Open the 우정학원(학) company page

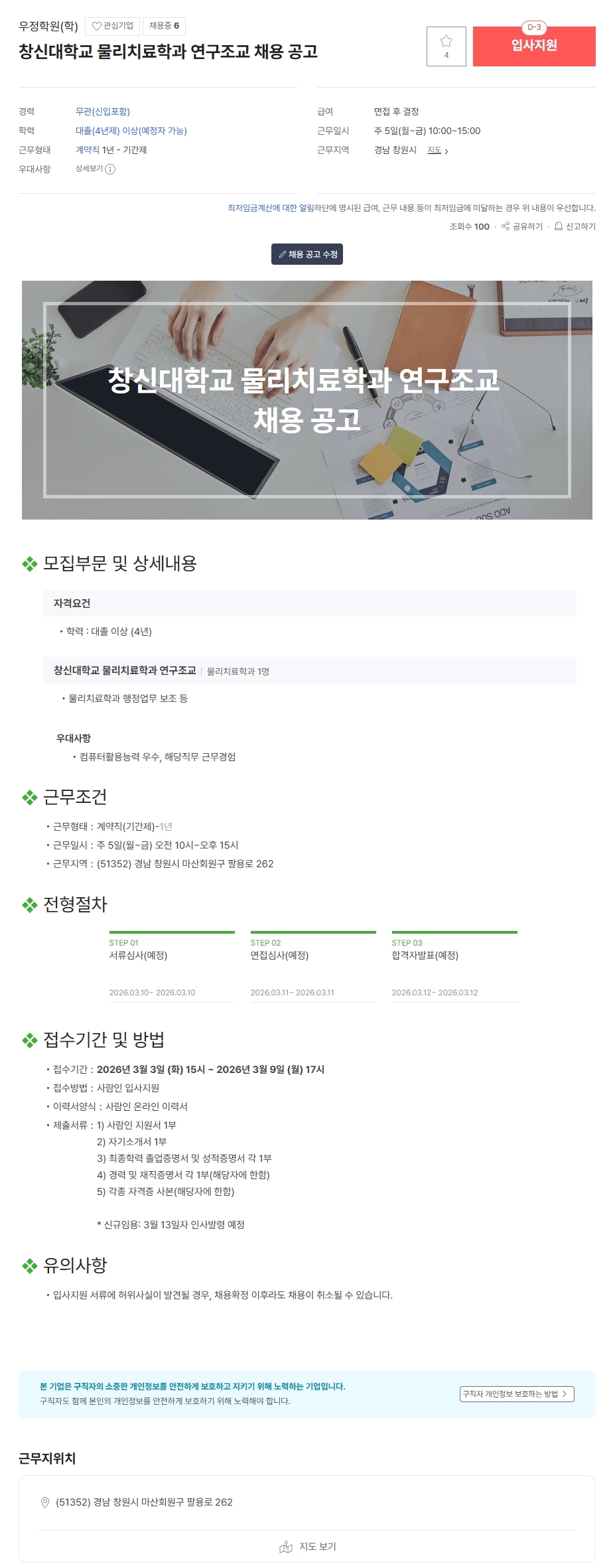pyautogui.click(x=48, y=27)
